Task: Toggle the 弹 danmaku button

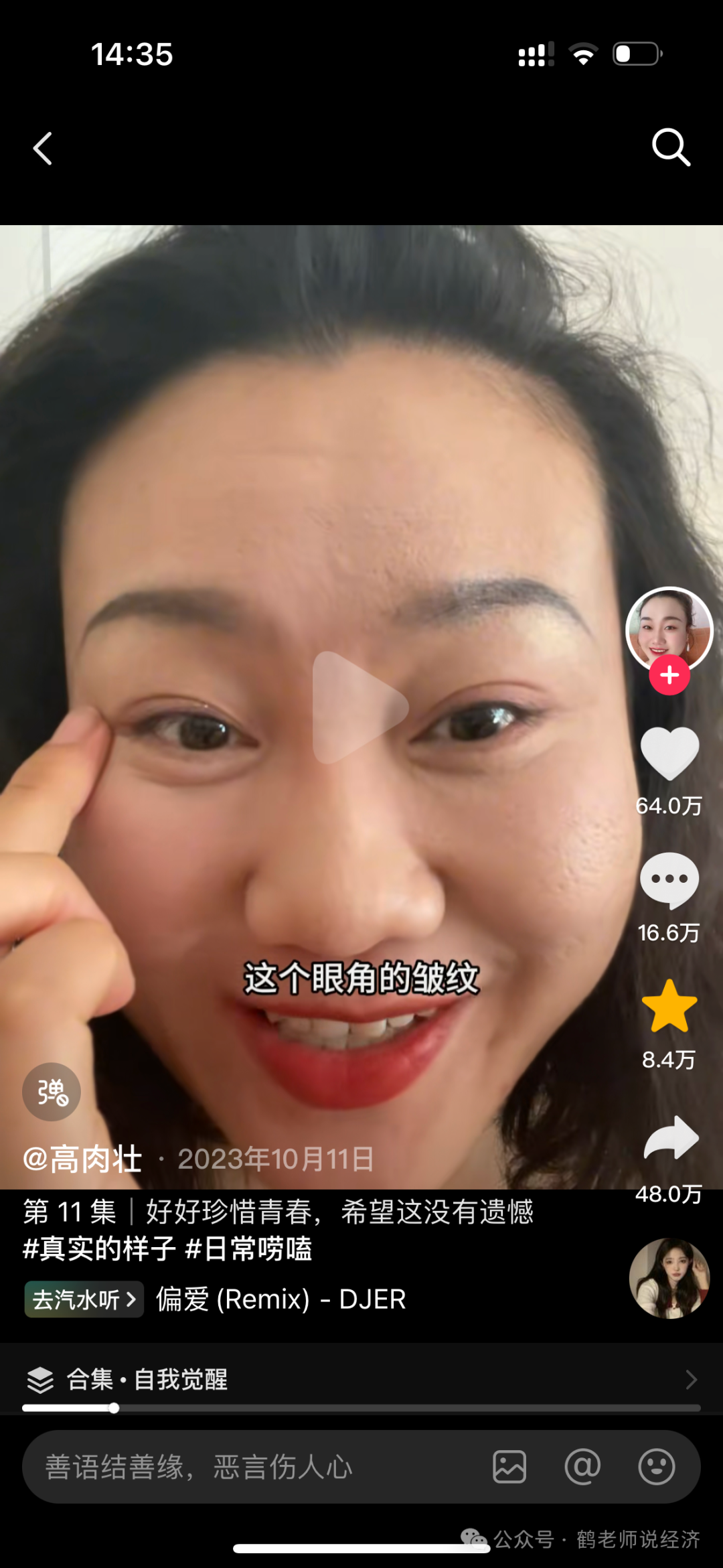Action: click(x=52, y=1092)
